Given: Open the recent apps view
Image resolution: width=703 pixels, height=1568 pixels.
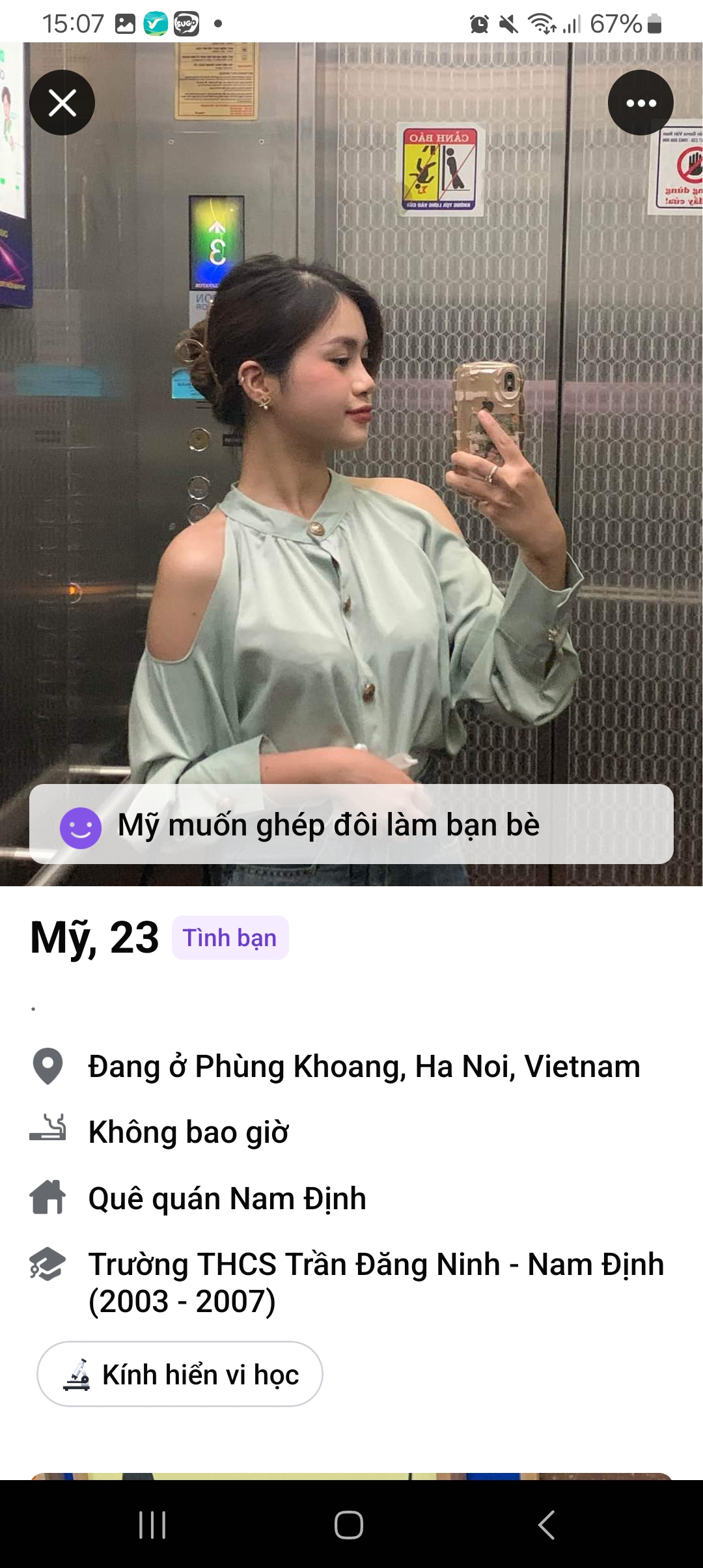Looking at the screenshot, I should pyautogui.click(x=153, y=1525).
